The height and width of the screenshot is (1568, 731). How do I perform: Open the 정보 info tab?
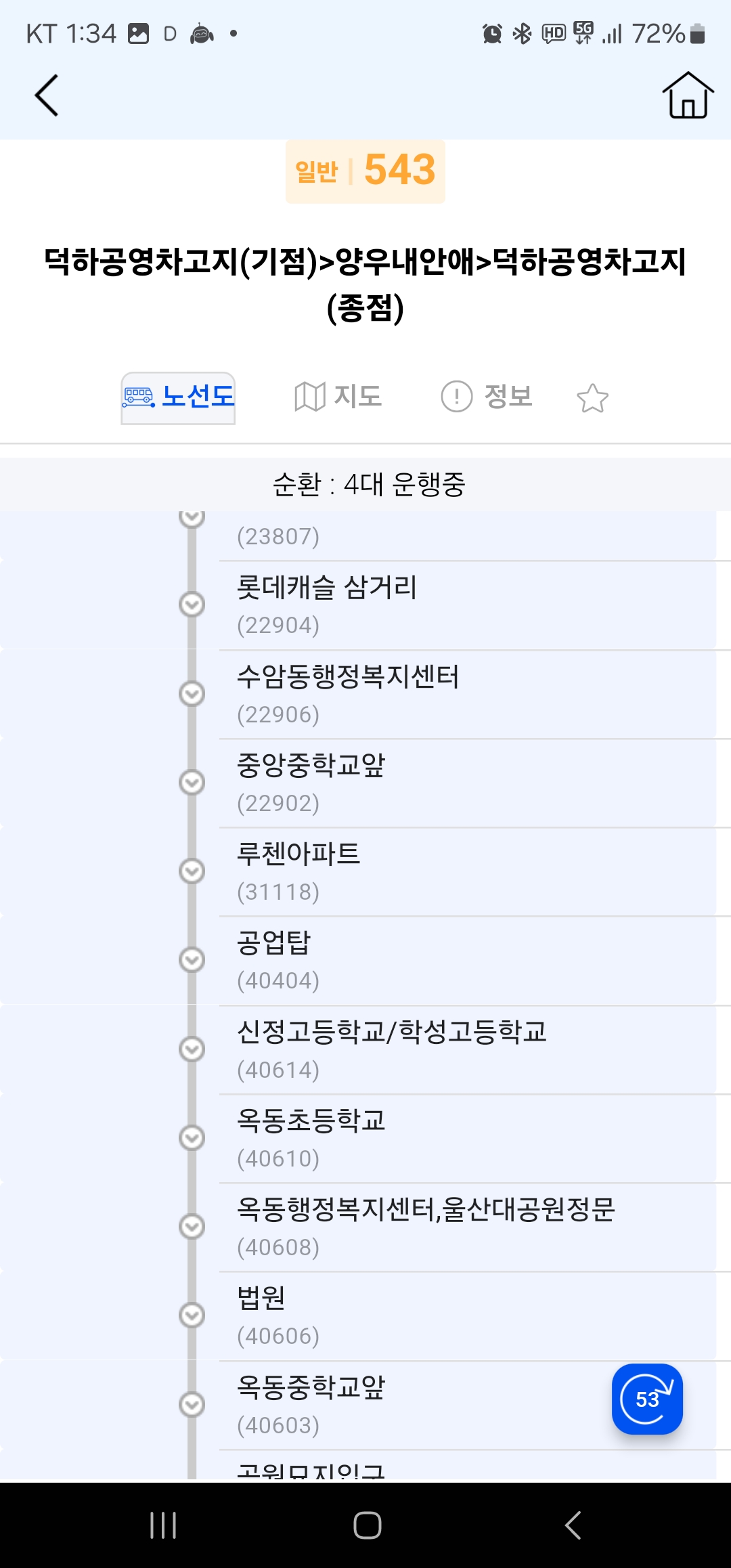pos(487,397)
